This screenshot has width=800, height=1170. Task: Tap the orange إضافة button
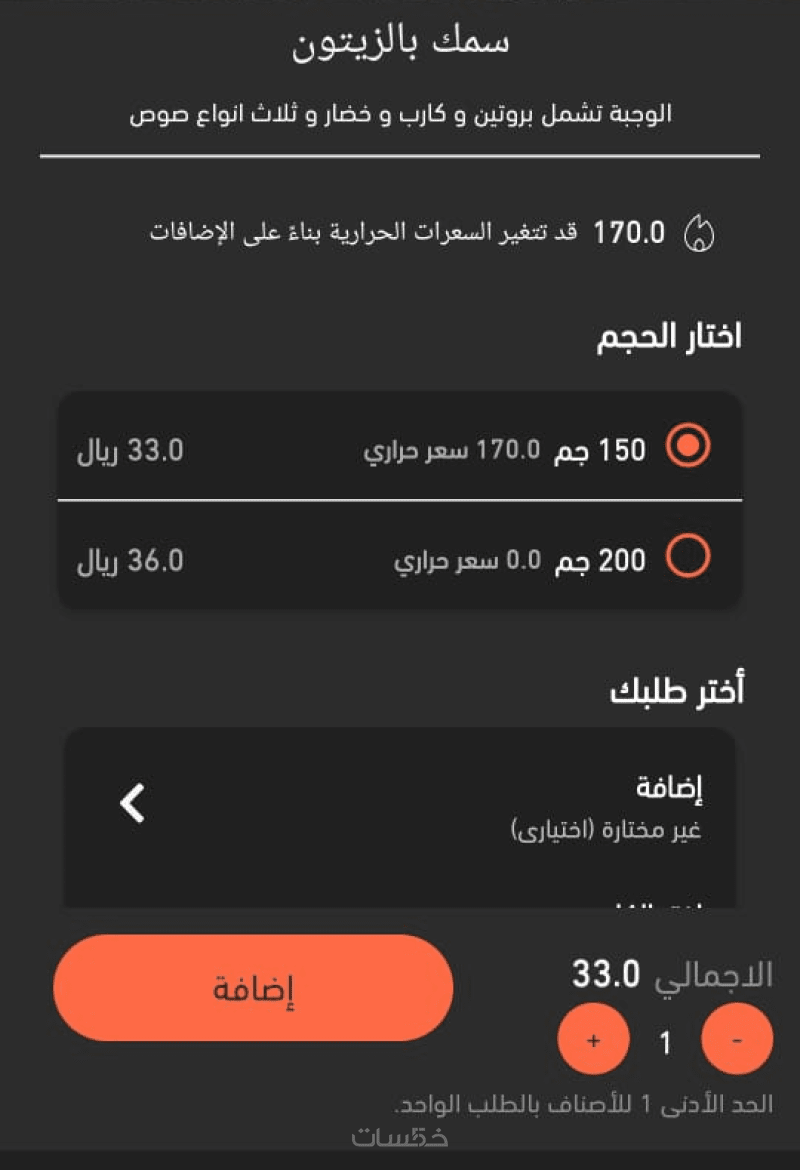tap(253, 988)
